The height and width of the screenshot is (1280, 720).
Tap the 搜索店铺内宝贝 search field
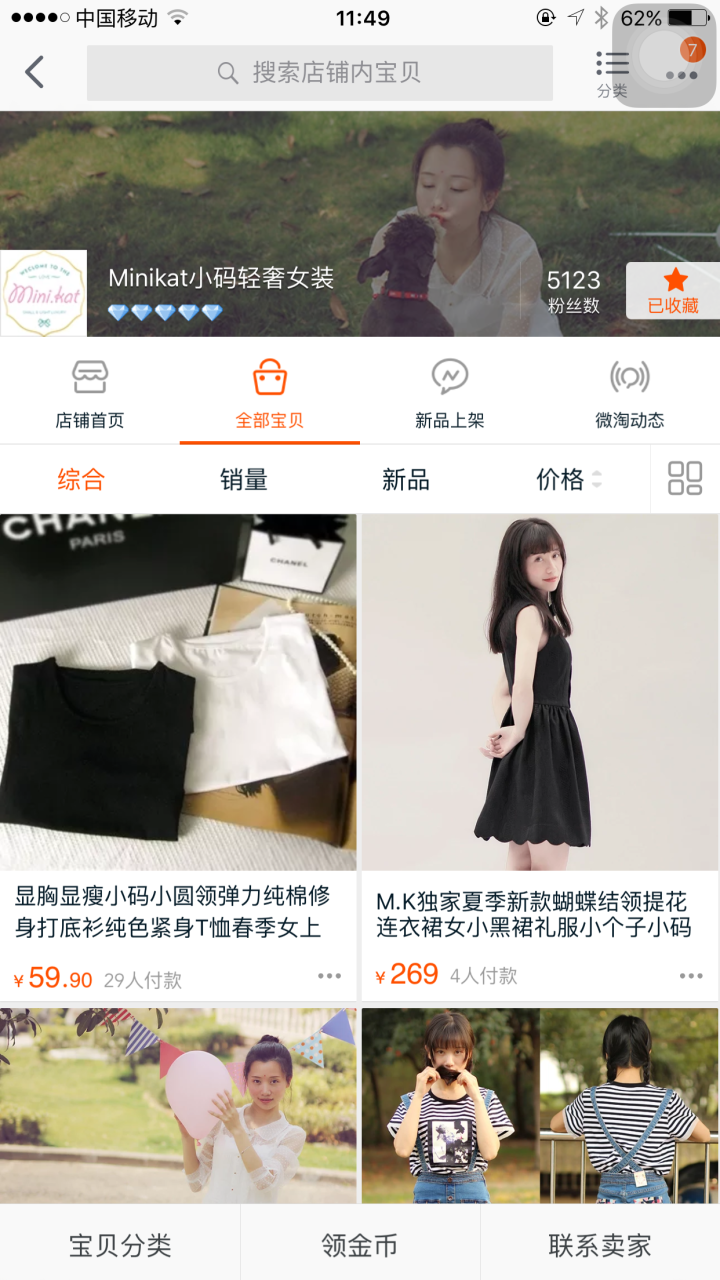click(320, 73)
